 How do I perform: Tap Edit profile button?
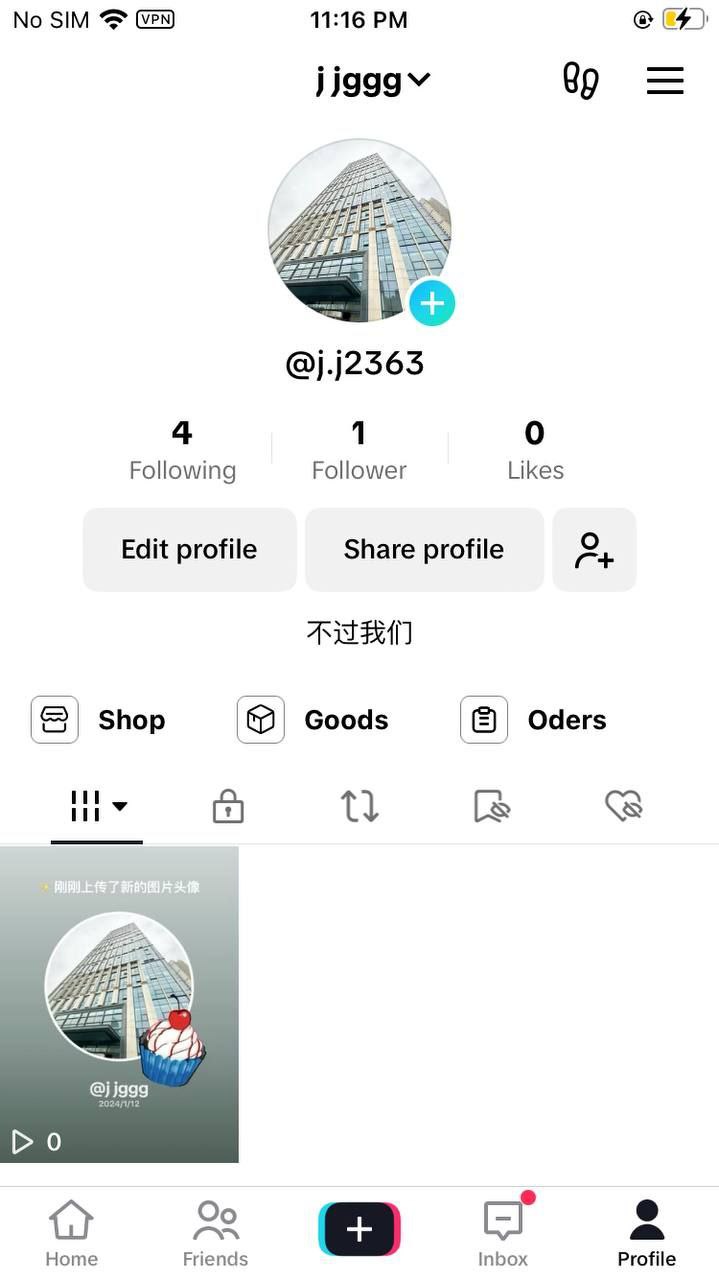pos(189,549)
